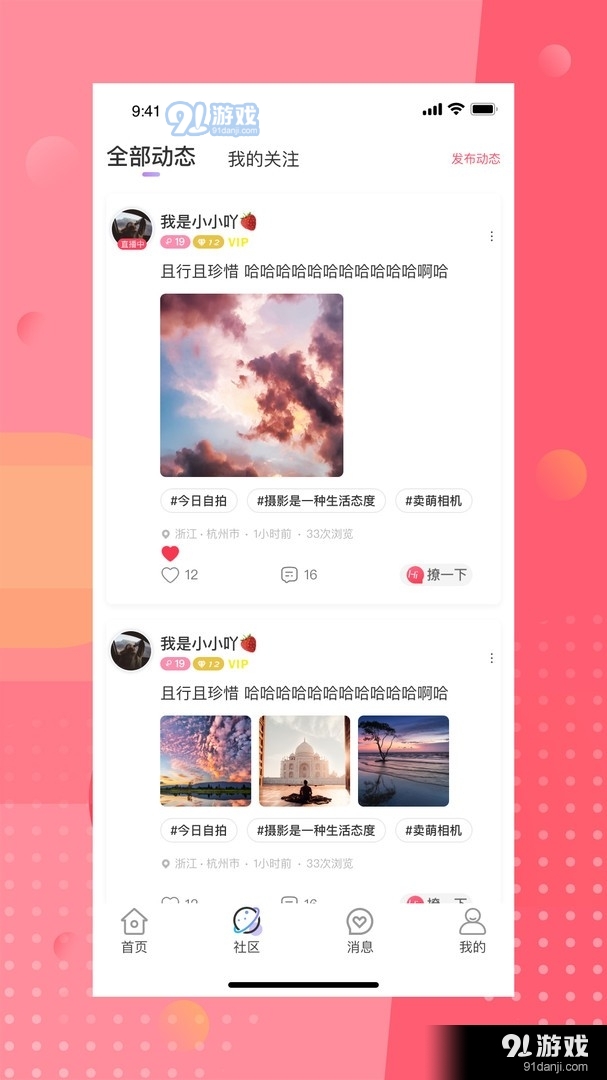Select #今日自拍 tag under the single-photo post

198,501
